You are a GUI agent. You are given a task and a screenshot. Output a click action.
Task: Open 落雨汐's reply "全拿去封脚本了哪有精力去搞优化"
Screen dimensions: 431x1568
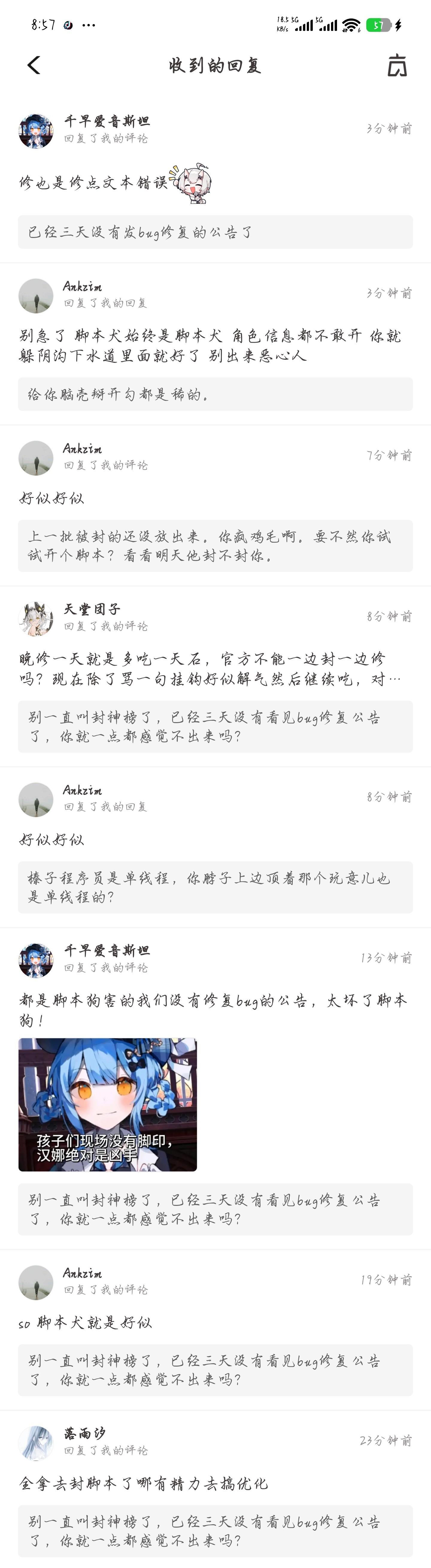(144, 1483)
